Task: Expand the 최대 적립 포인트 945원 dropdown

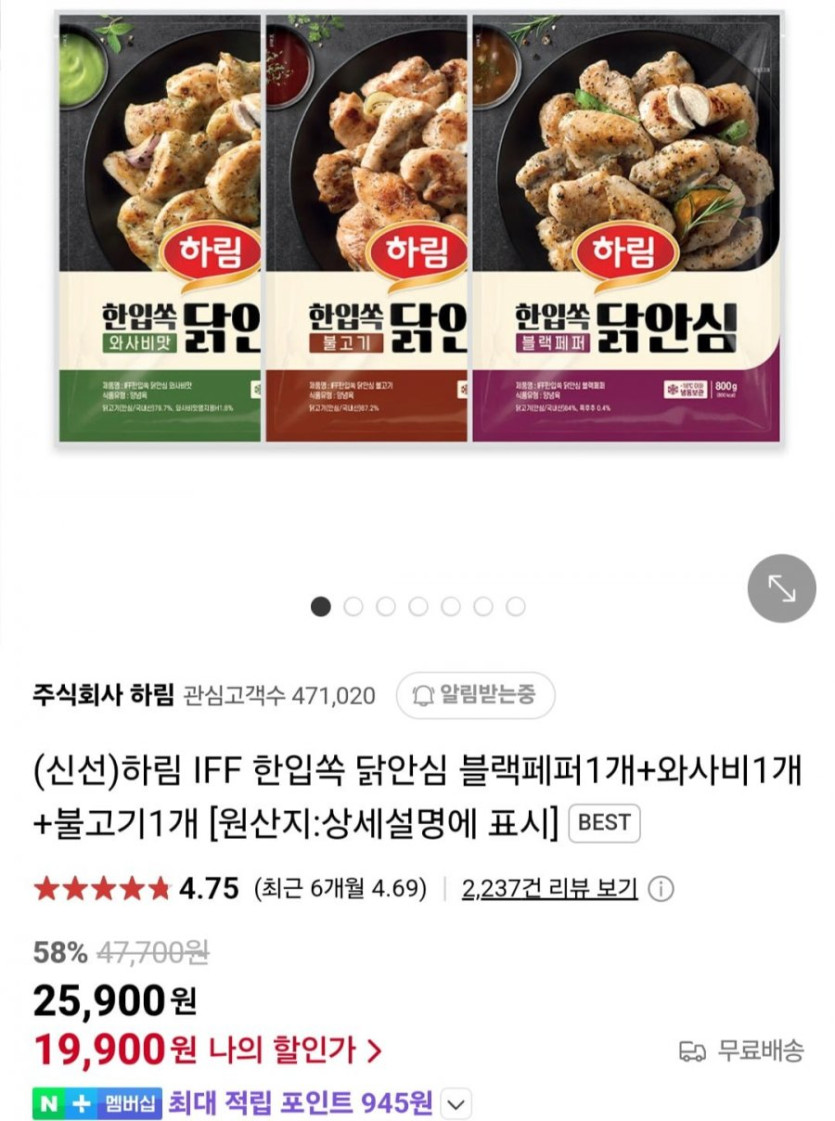Action: (x=455, y=1104)
